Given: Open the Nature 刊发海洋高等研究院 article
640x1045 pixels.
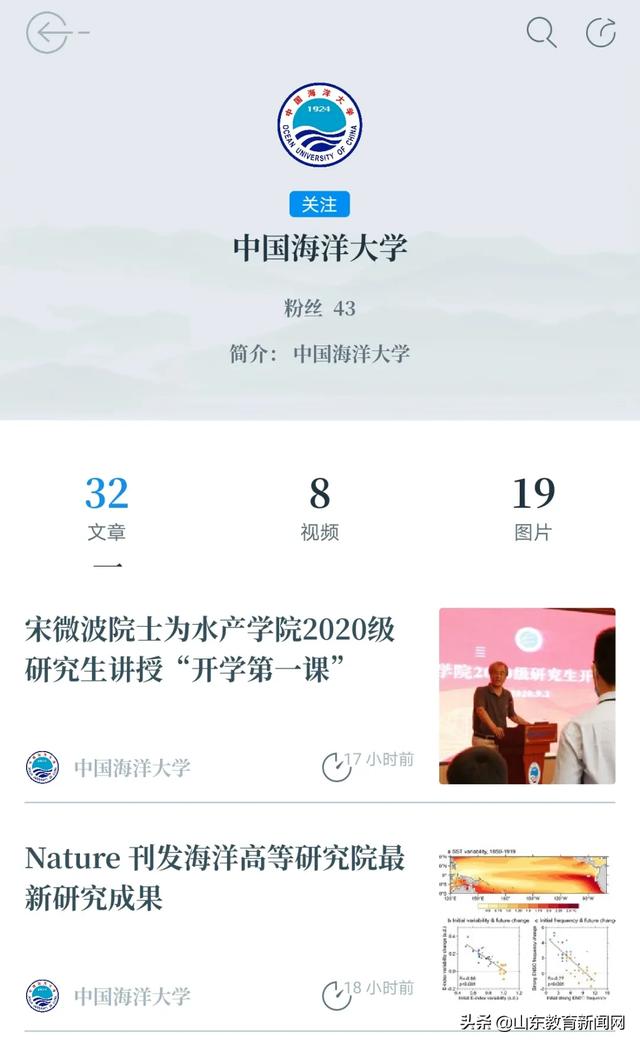Looking at the screenshot, I should pos(215,878).
